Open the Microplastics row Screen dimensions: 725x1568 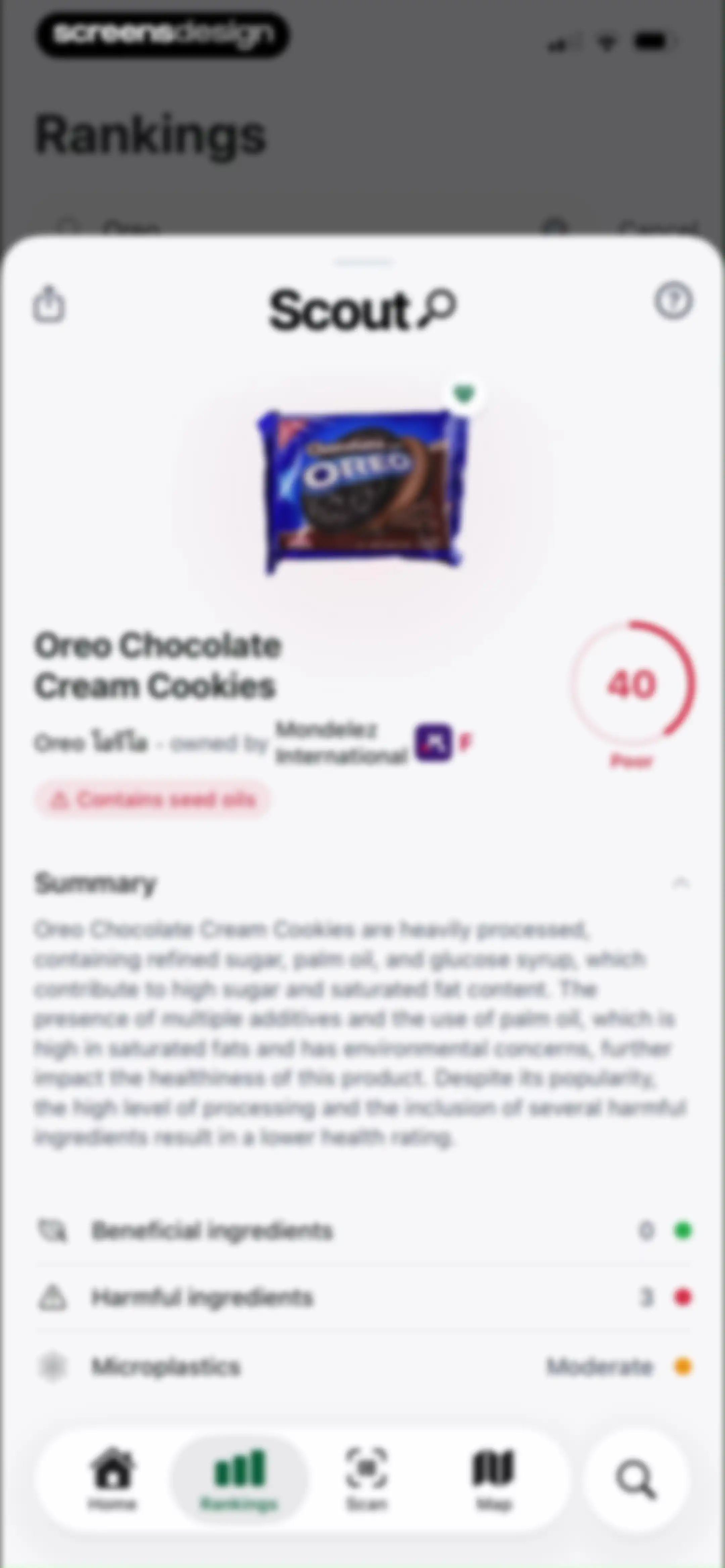pyautogui.click(x=364, y=1367)
